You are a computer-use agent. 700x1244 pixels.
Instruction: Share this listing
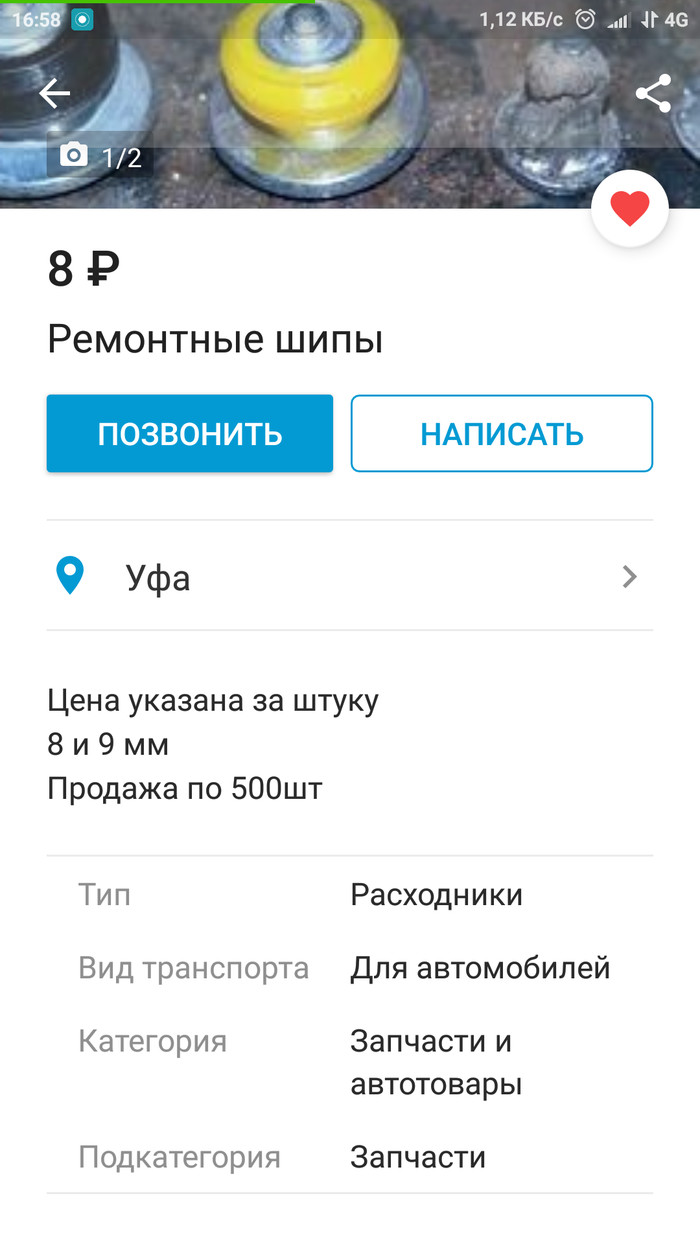coord(653,94)
